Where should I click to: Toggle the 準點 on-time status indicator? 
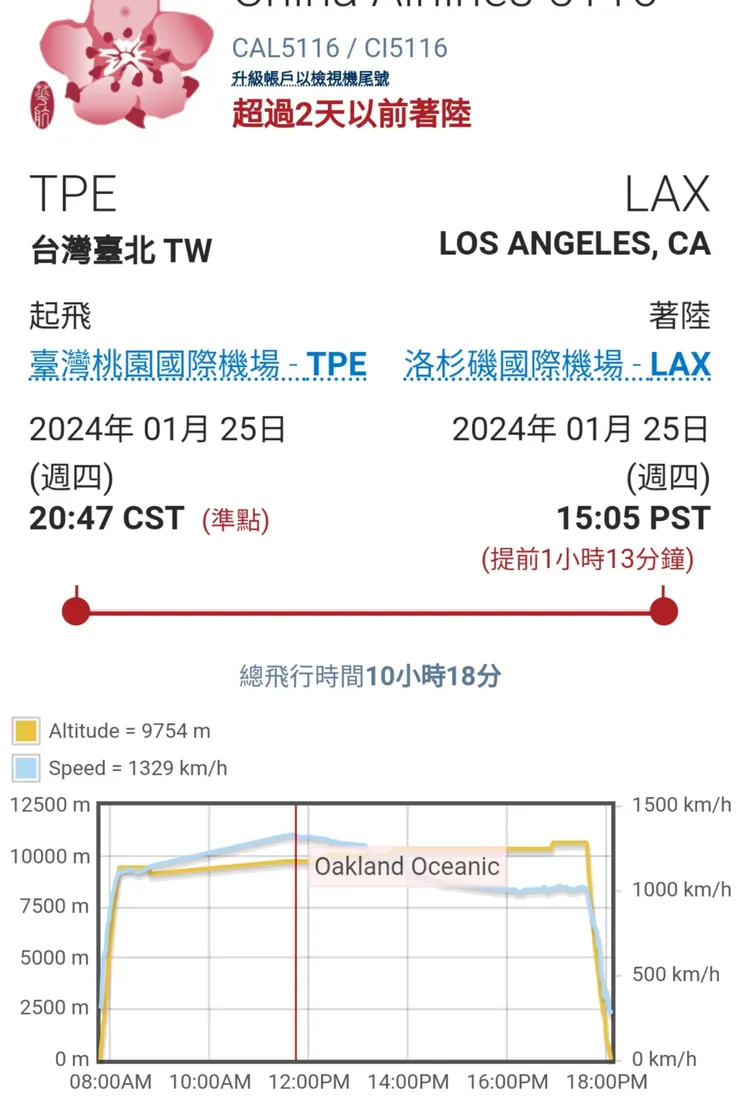234,519
